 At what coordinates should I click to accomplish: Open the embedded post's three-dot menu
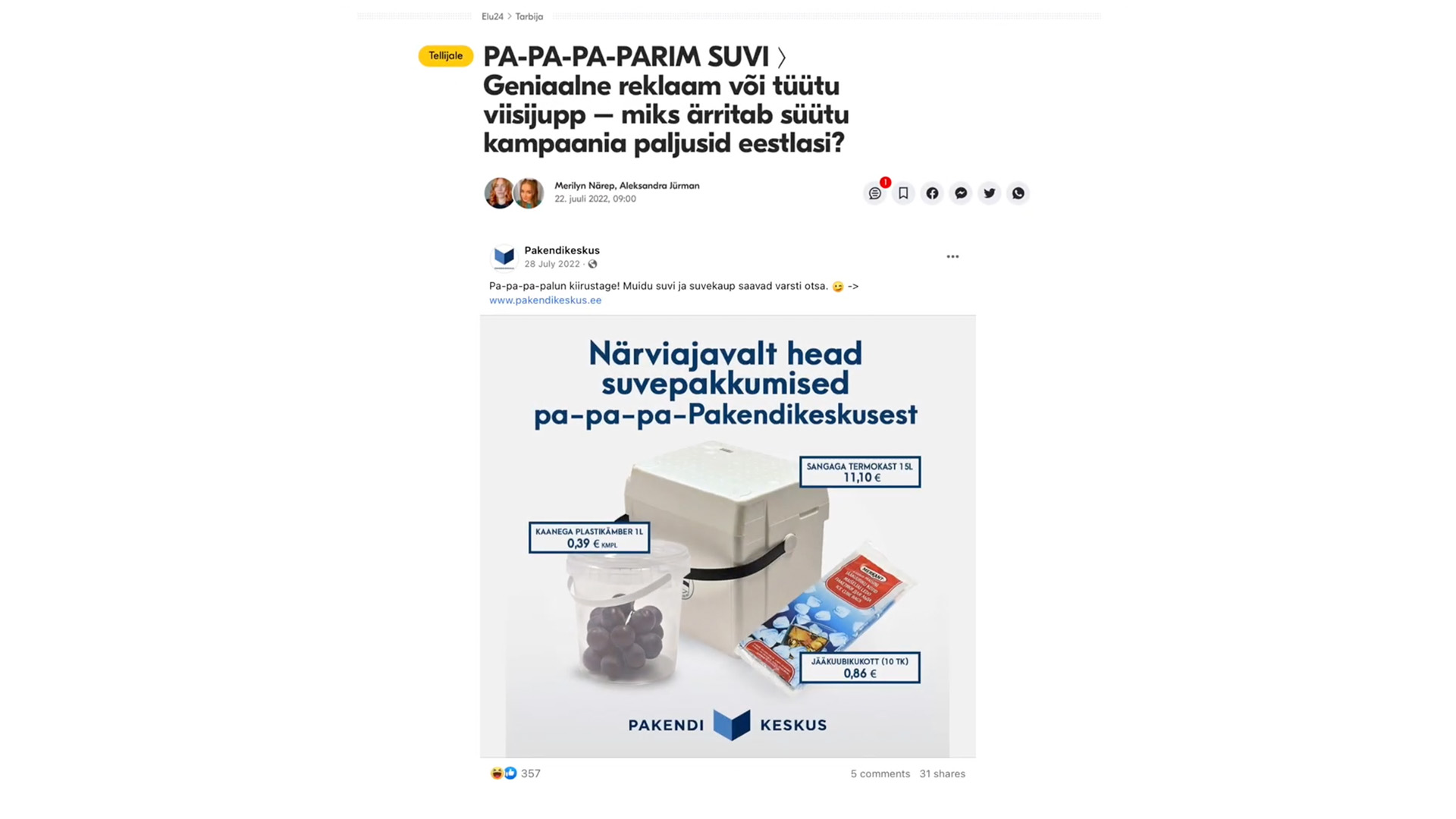pos(952,256)
